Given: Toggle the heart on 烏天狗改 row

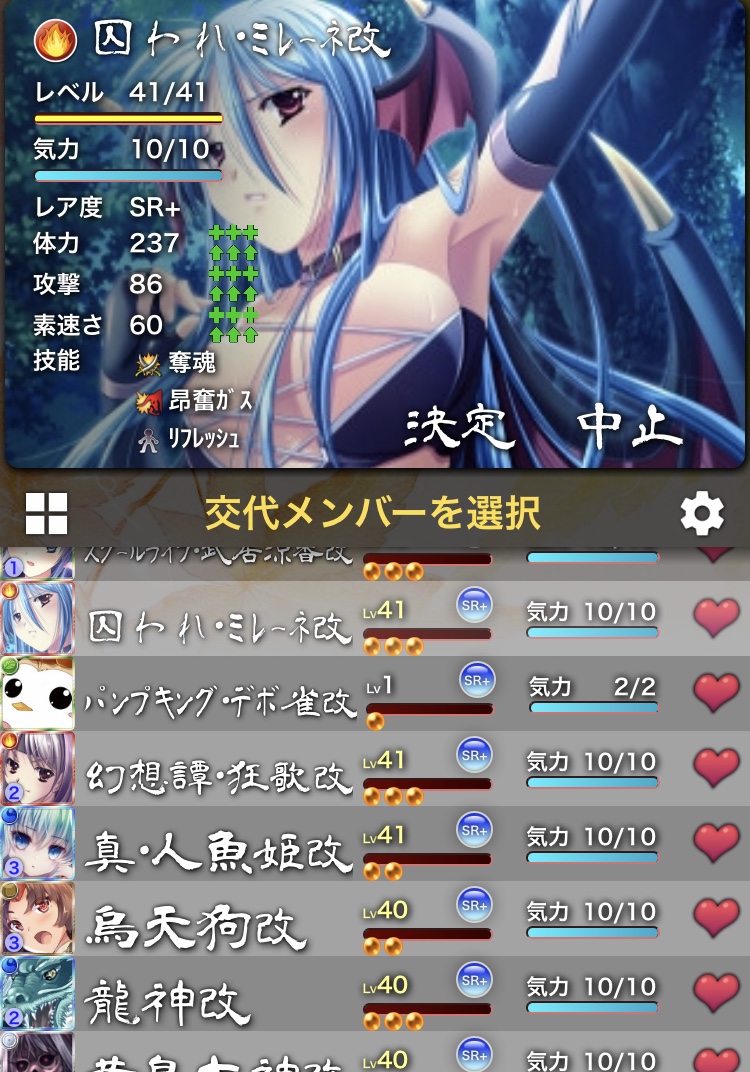Looking at the screenshot, I should click(716, 918).
